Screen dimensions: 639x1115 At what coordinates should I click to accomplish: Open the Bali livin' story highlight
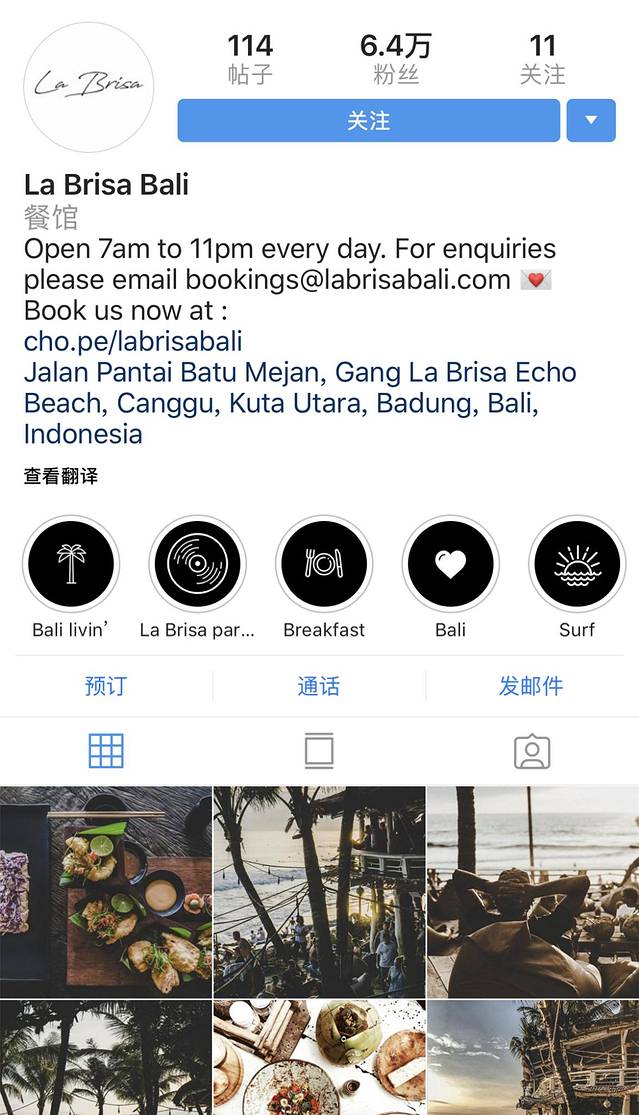click(71, 564)
